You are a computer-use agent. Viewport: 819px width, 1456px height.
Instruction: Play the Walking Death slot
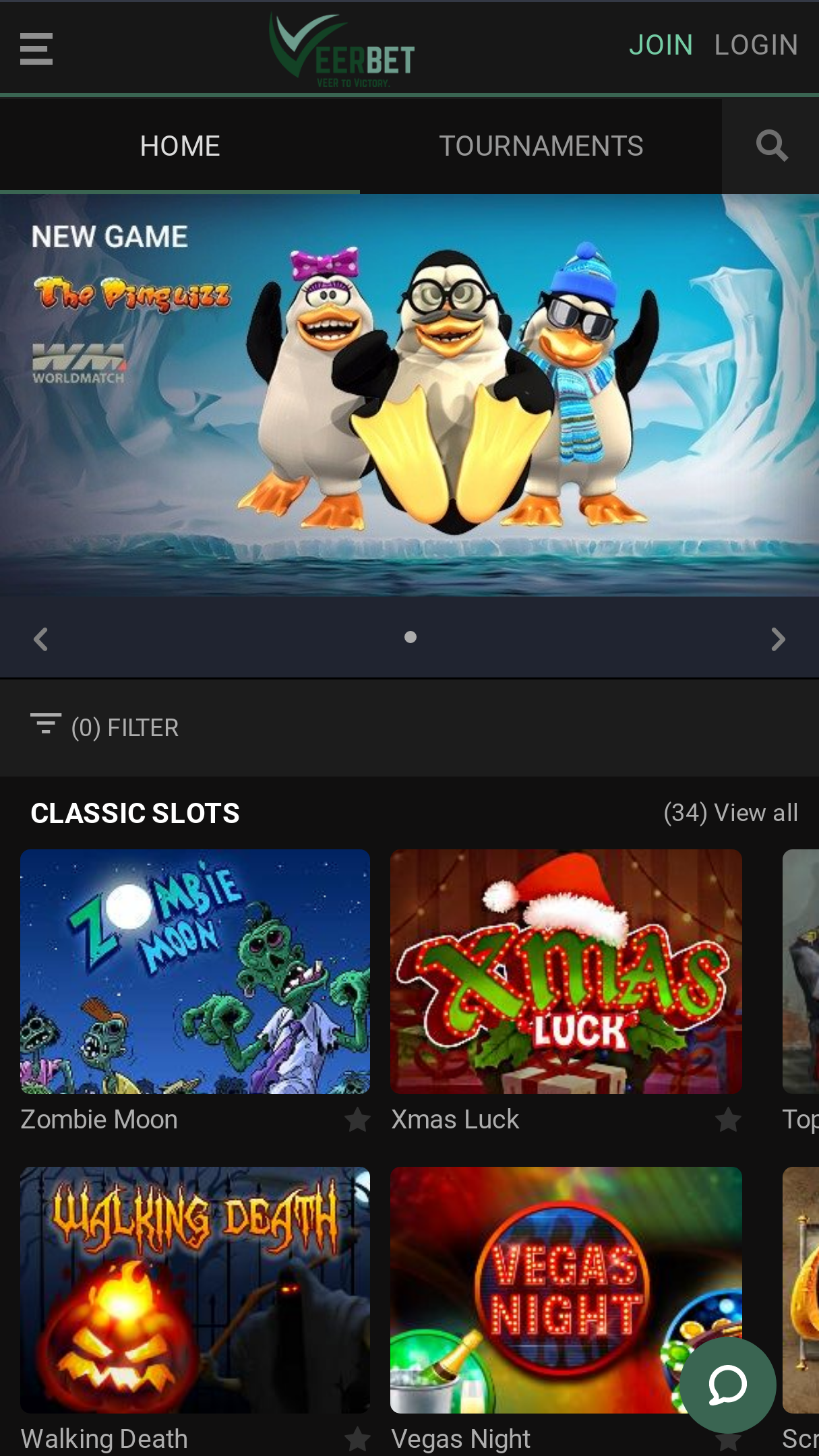point(195,1290)
